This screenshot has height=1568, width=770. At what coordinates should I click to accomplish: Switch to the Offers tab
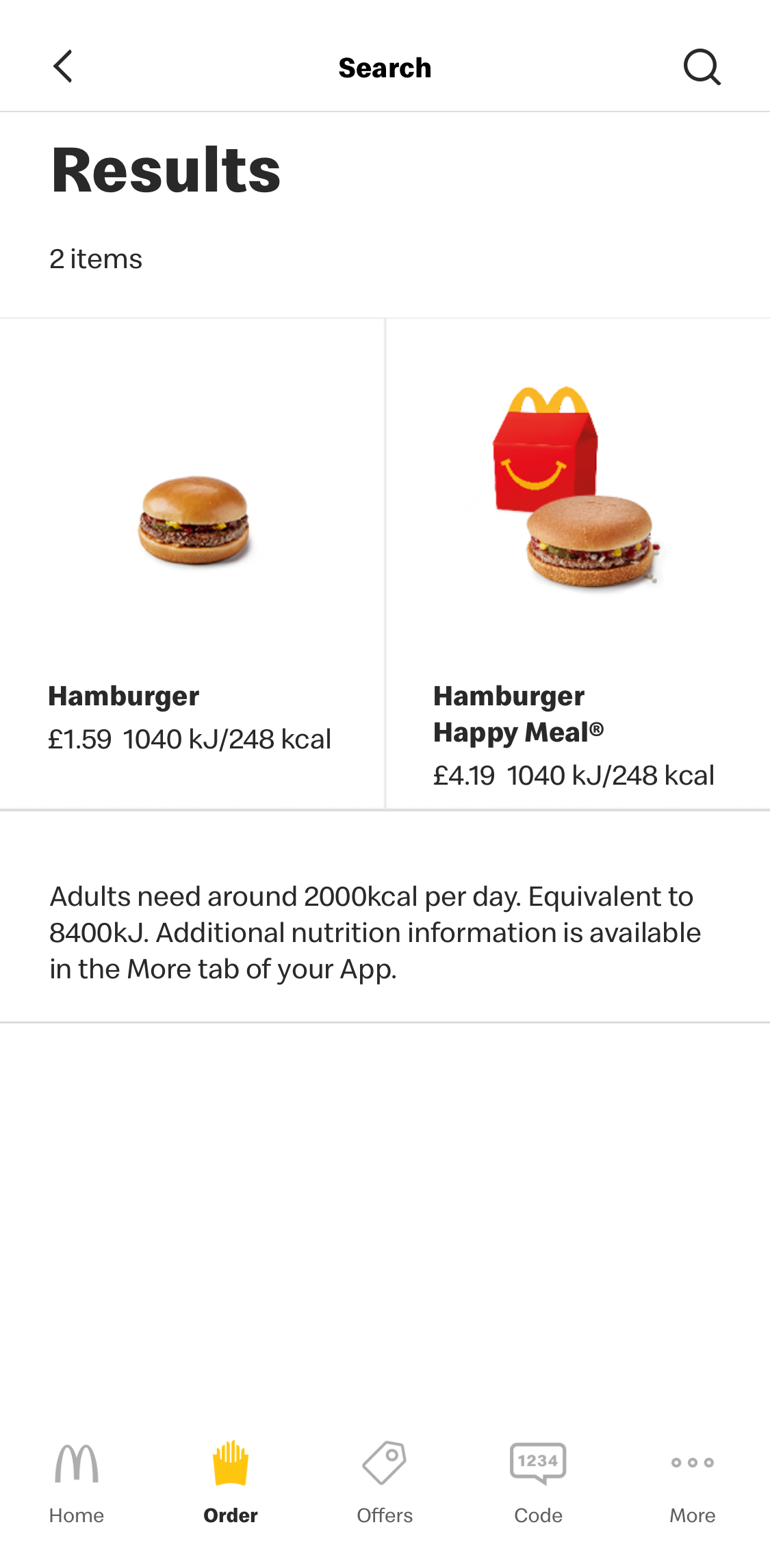(385, 1515)
